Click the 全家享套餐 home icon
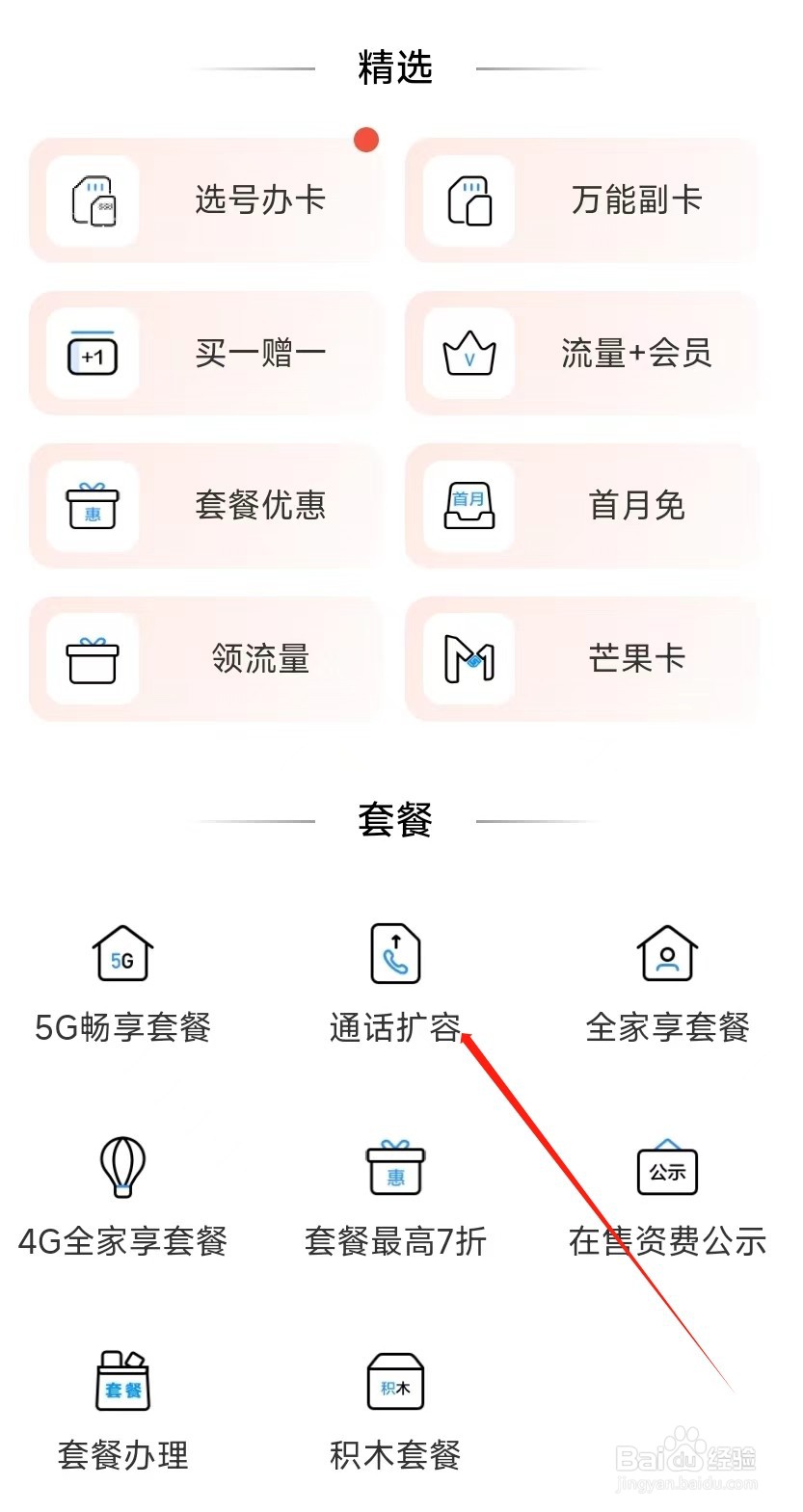The height and width of the screenshot is (1512, 803). pyautogui.click(x=668, y=954)
